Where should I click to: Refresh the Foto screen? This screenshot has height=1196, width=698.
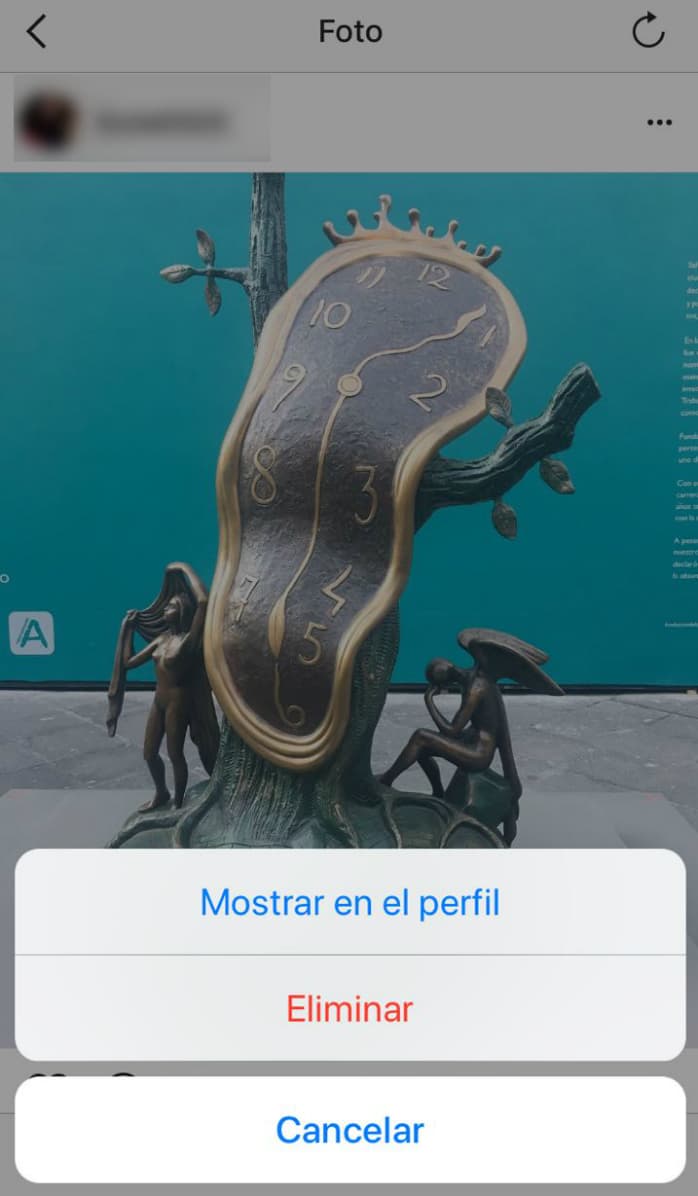pos(648,31)
